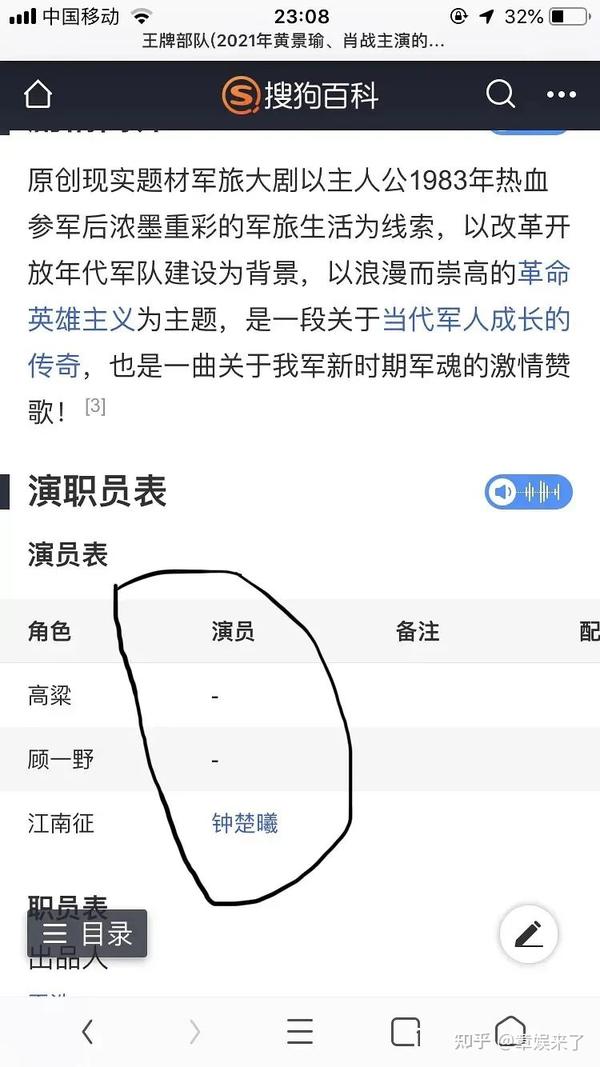Go back with the browser back arrow
The width and height of the screenshot is (600, 1067).
87,1032
